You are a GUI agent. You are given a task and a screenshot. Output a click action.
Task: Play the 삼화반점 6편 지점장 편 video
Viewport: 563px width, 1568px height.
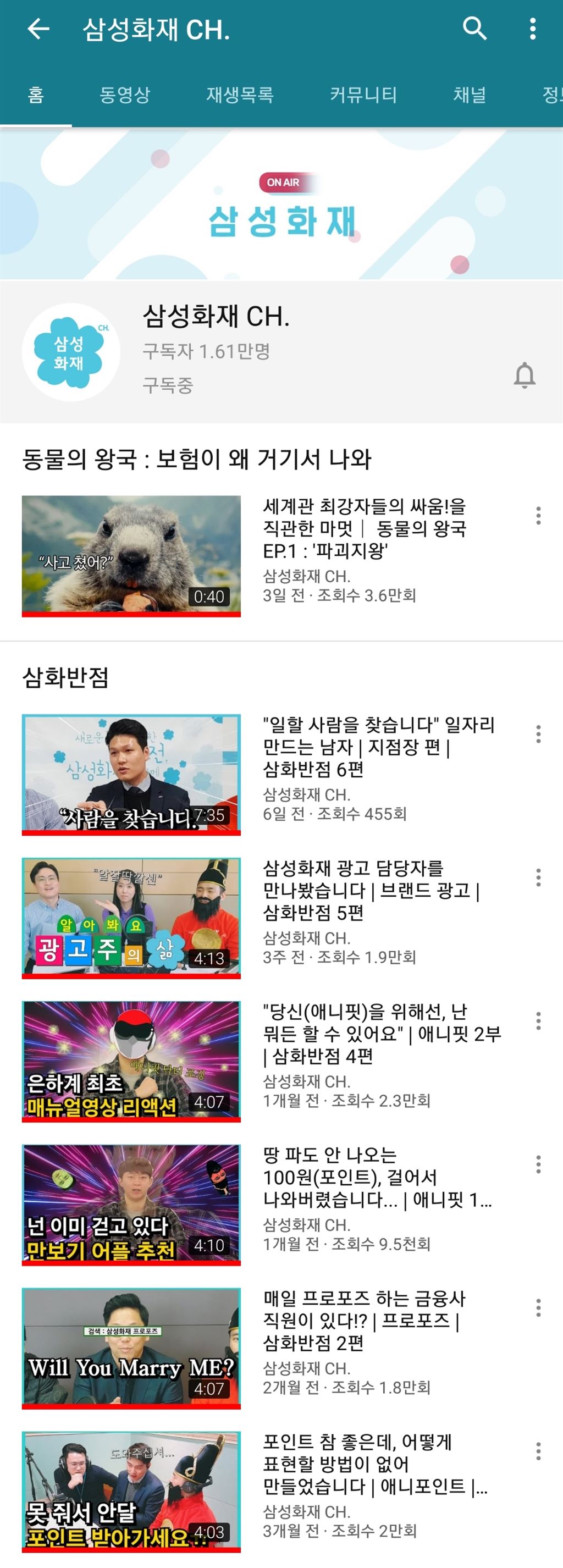[131, 774]
